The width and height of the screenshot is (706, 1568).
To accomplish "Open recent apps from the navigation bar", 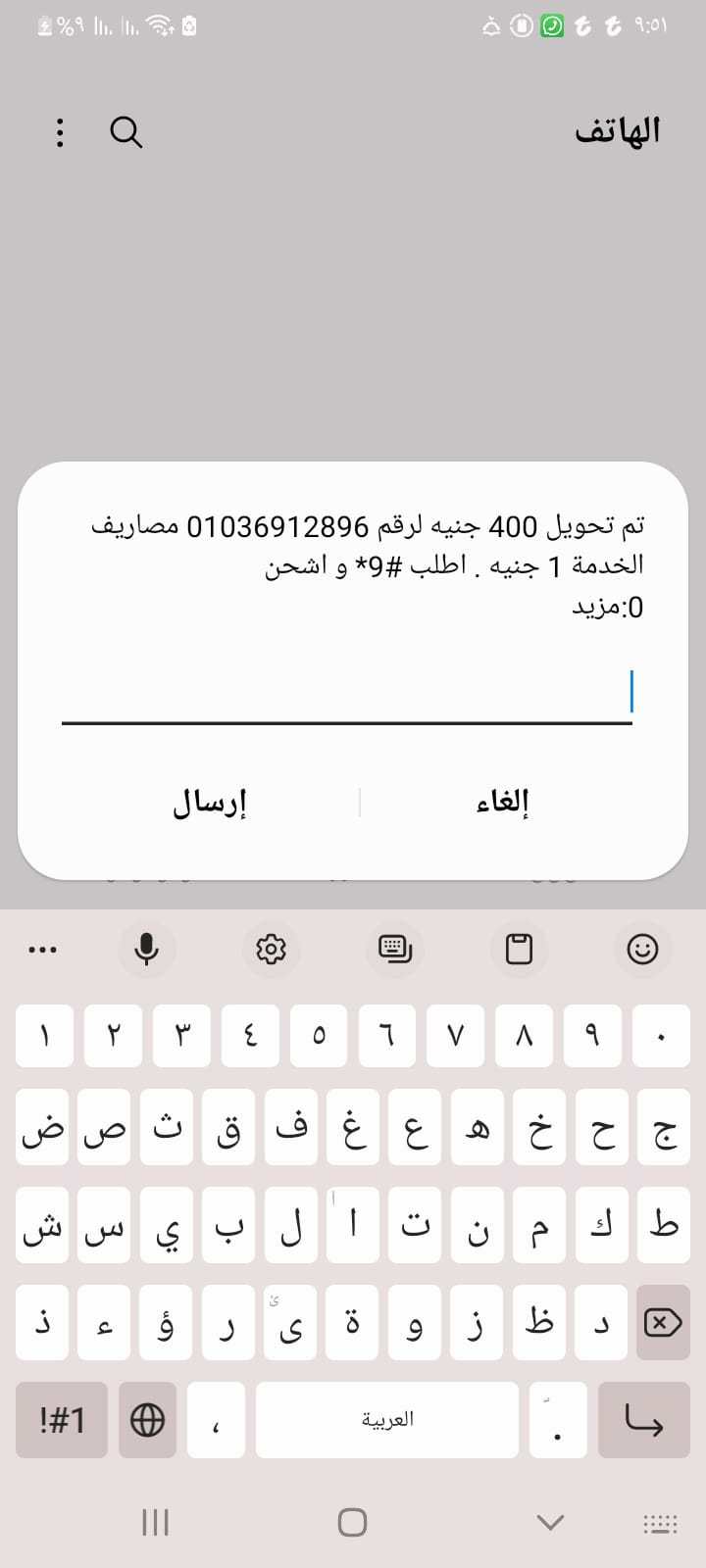I will [155, 1522].
